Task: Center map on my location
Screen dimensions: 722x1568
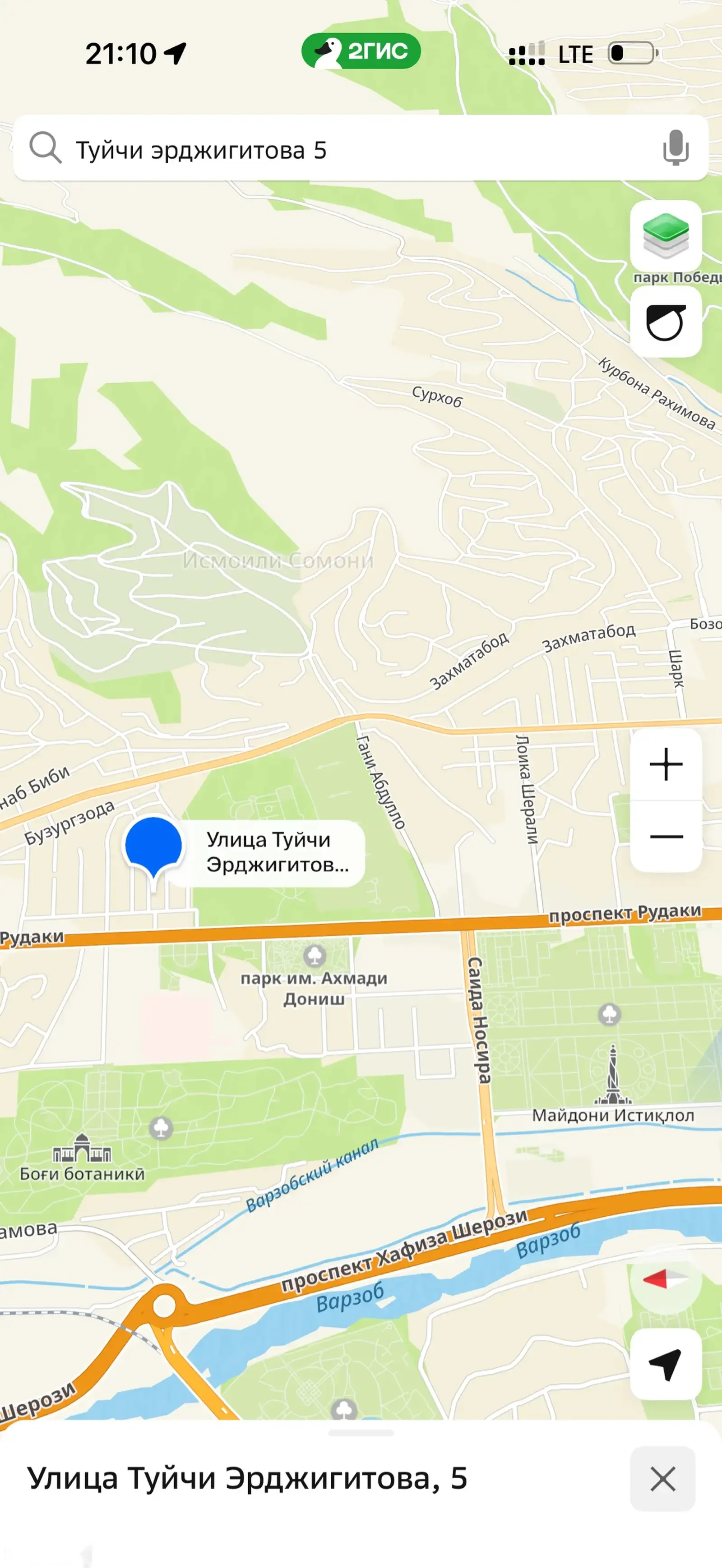Action: coord(666,1364)
